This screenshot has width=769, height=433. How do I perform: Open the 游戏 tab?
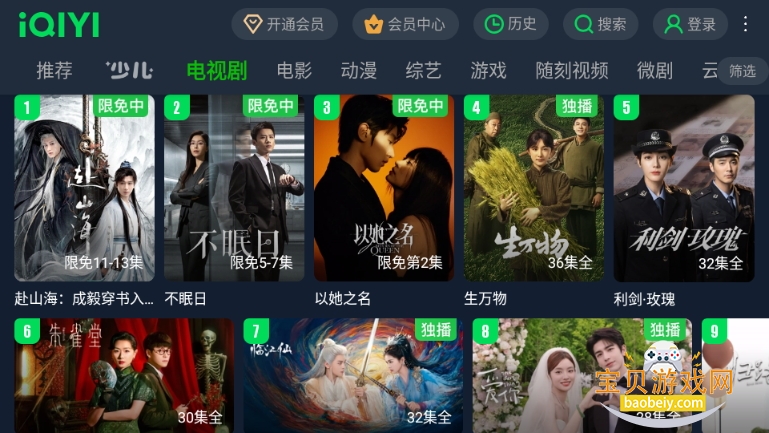coord(488,71)
